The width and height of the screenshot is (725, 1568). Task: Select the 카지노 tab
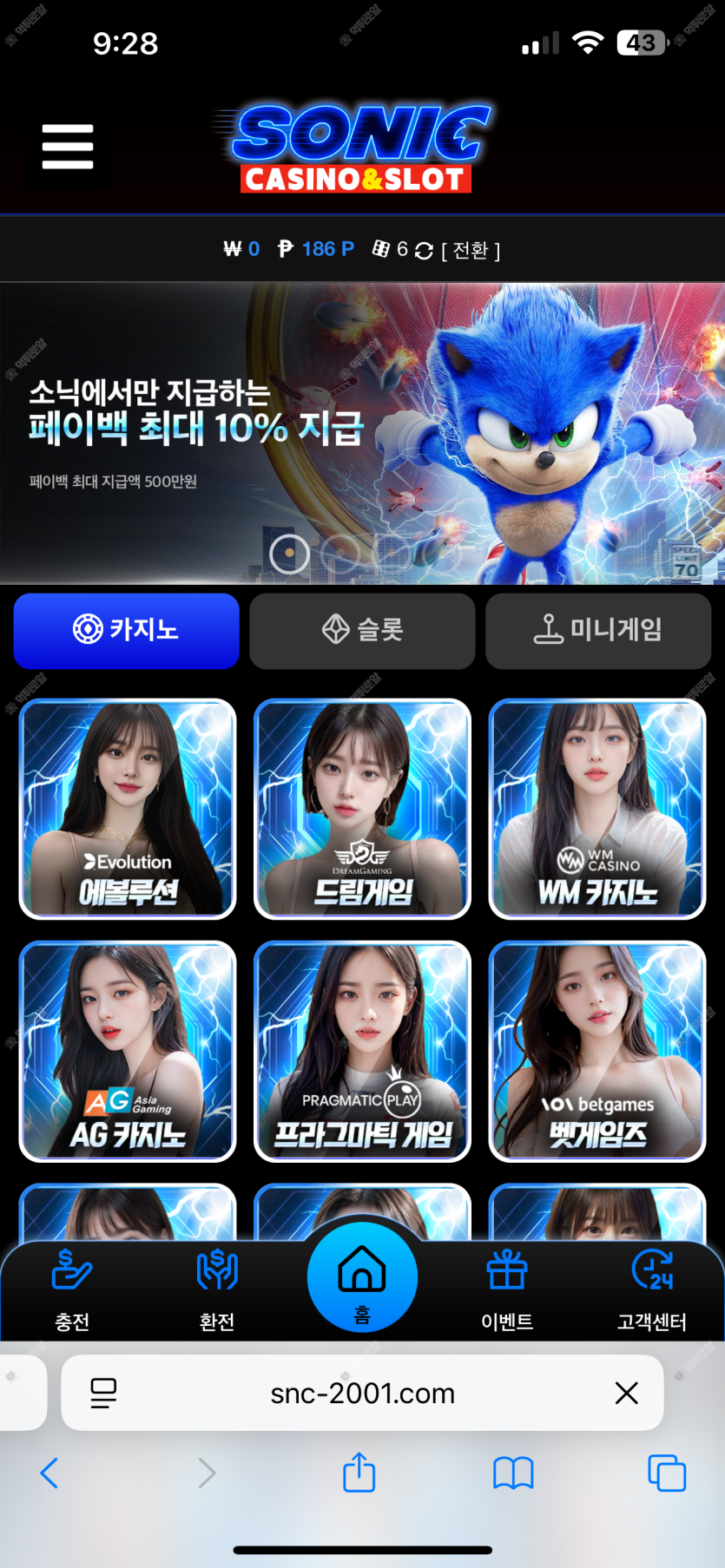[x=127, y=630]
